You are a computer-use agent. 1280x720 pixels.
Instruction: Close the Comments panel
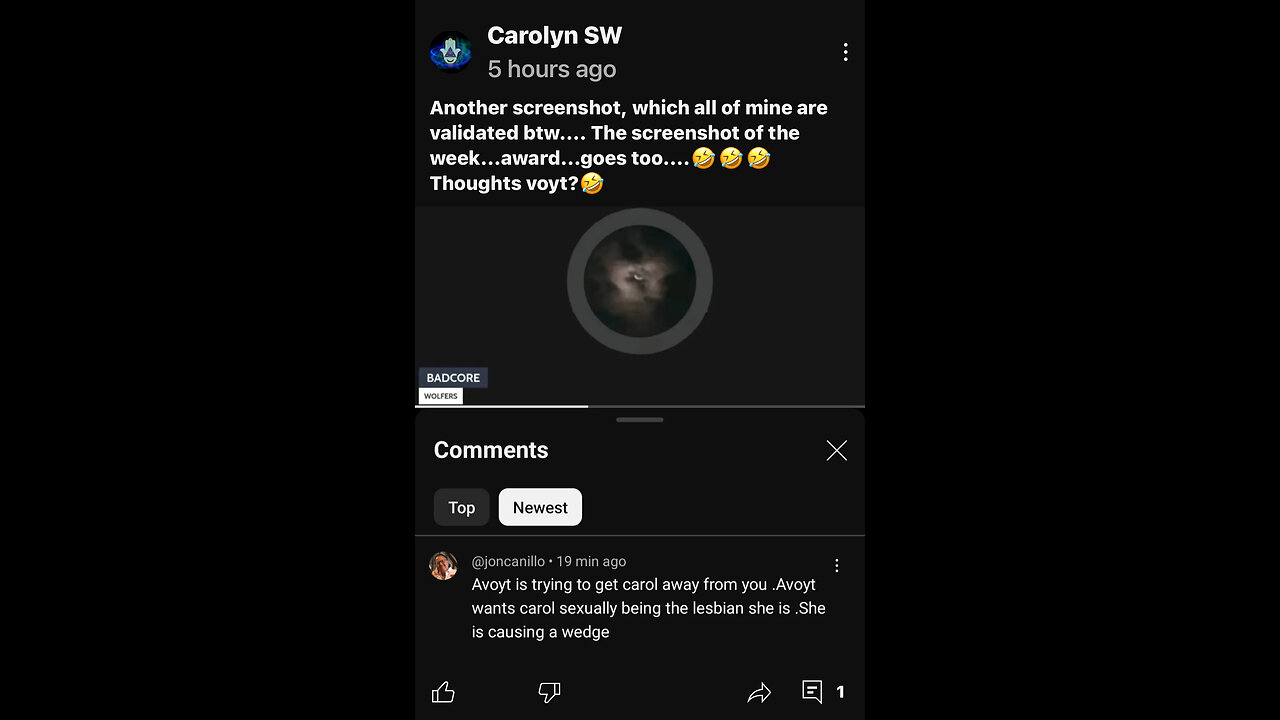coord(836,451)
